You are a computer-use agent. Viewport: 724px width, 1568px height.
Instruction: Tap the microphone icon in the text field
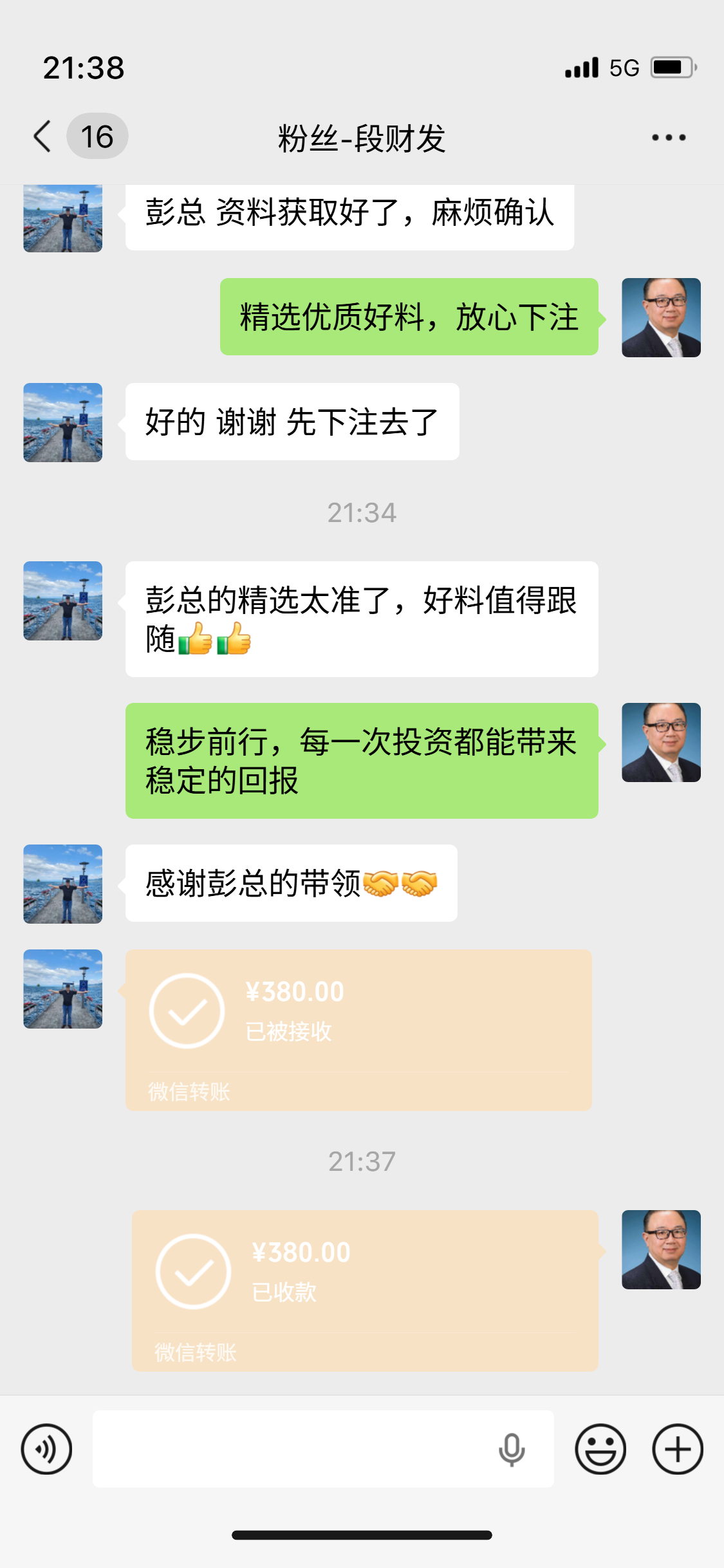(x=512, y=1450)
